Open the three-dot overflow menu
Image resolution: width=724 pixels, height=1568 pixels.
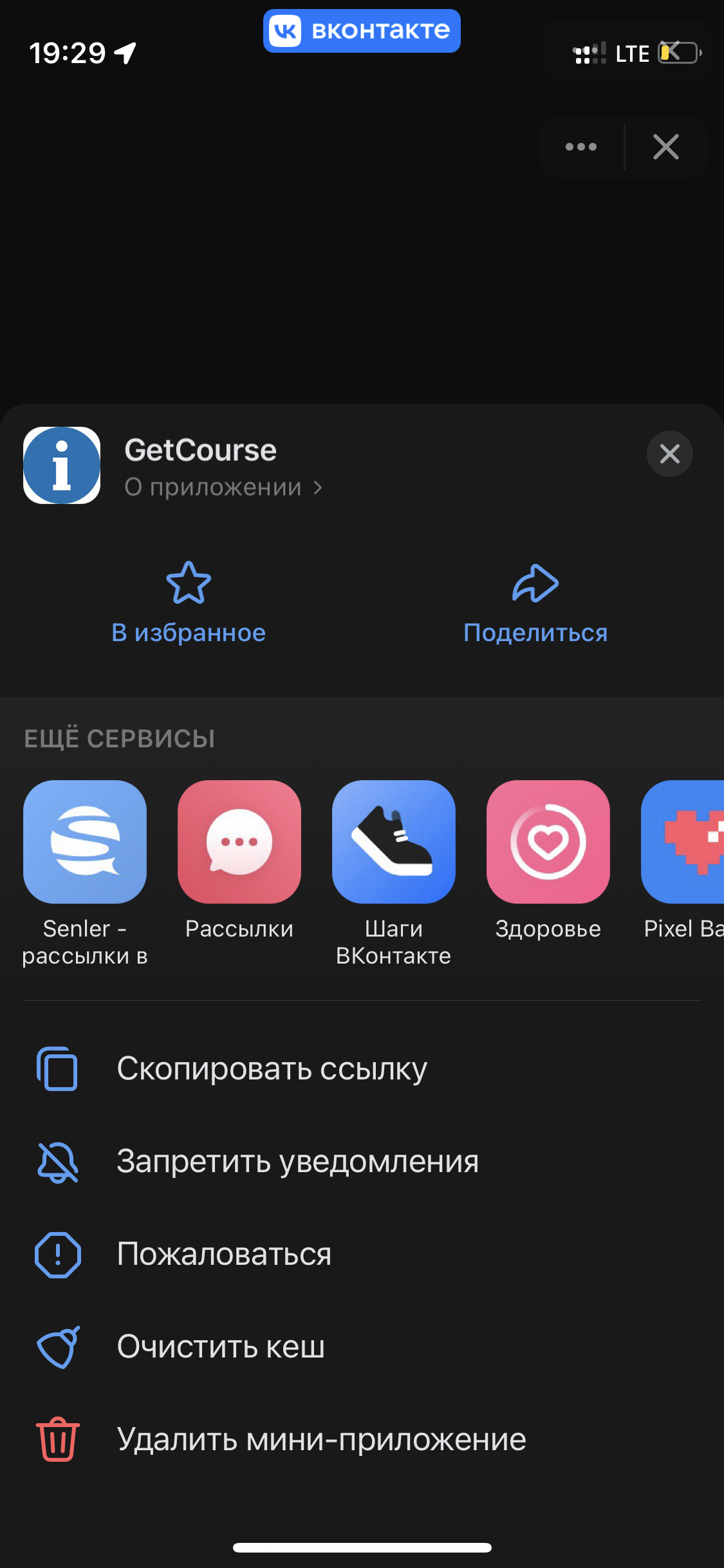(x=580, y=147)
